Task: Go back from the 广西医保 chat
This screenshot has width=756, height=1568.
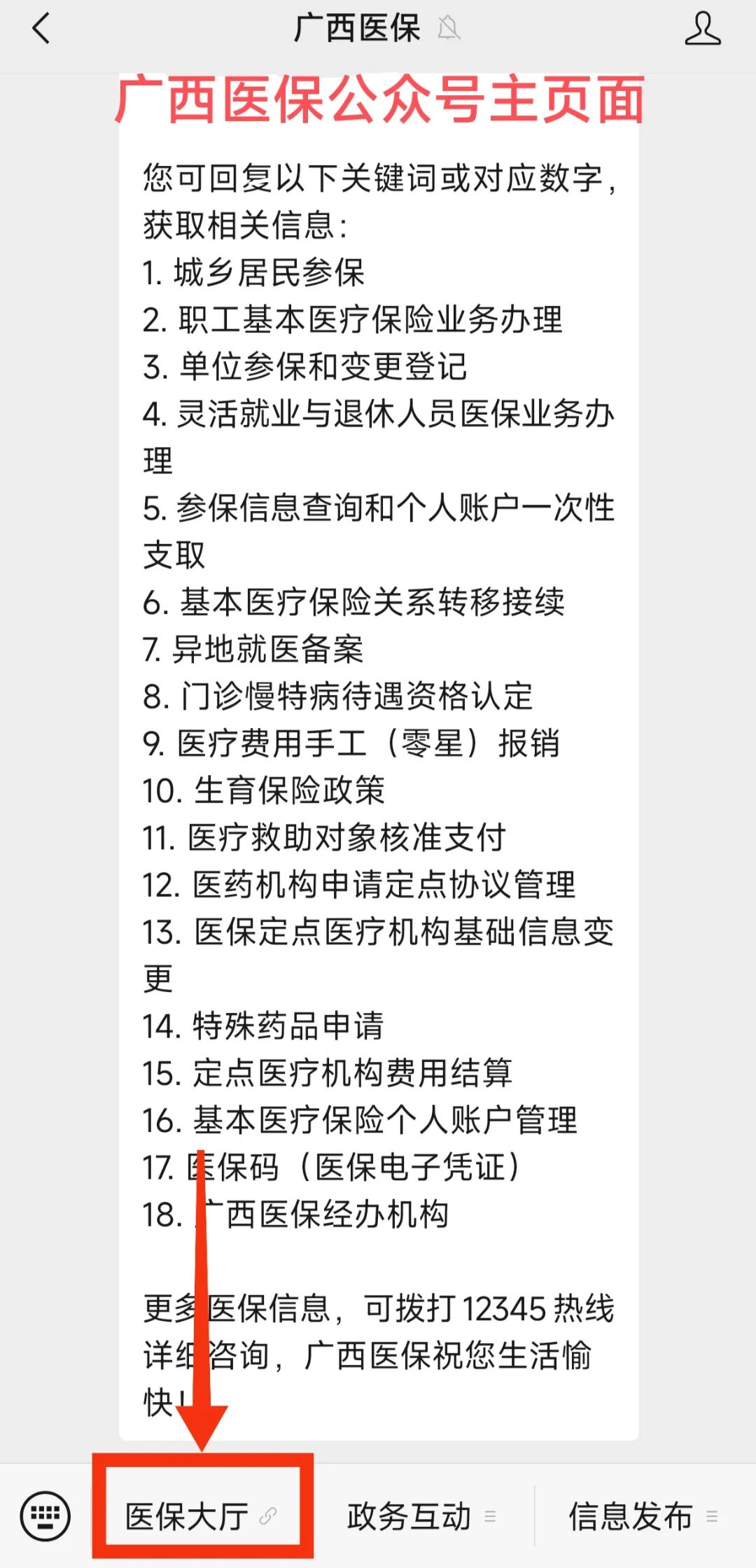Action: (42, 29)
